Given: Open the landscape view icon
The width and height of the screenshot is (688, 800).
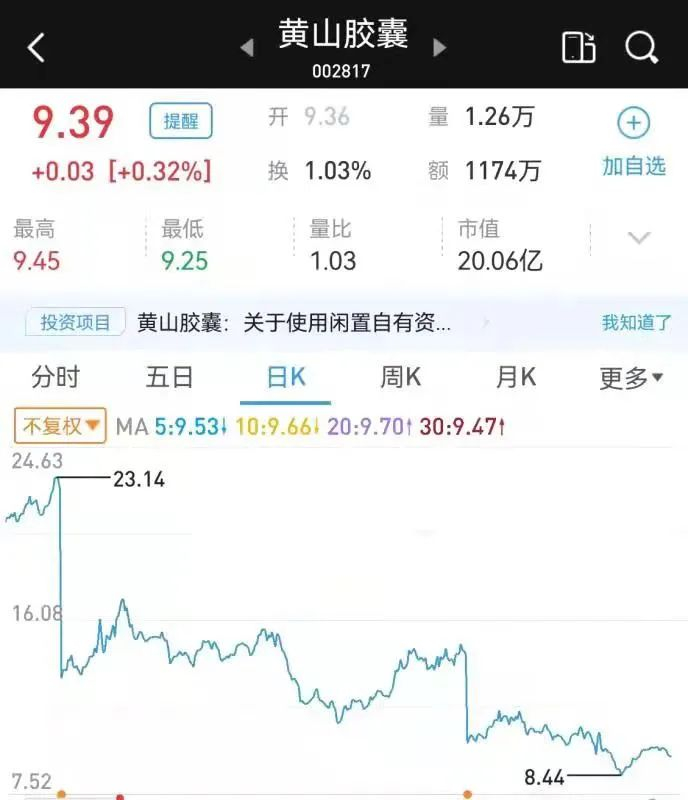Looking at the screenshot, I should 579,47.
